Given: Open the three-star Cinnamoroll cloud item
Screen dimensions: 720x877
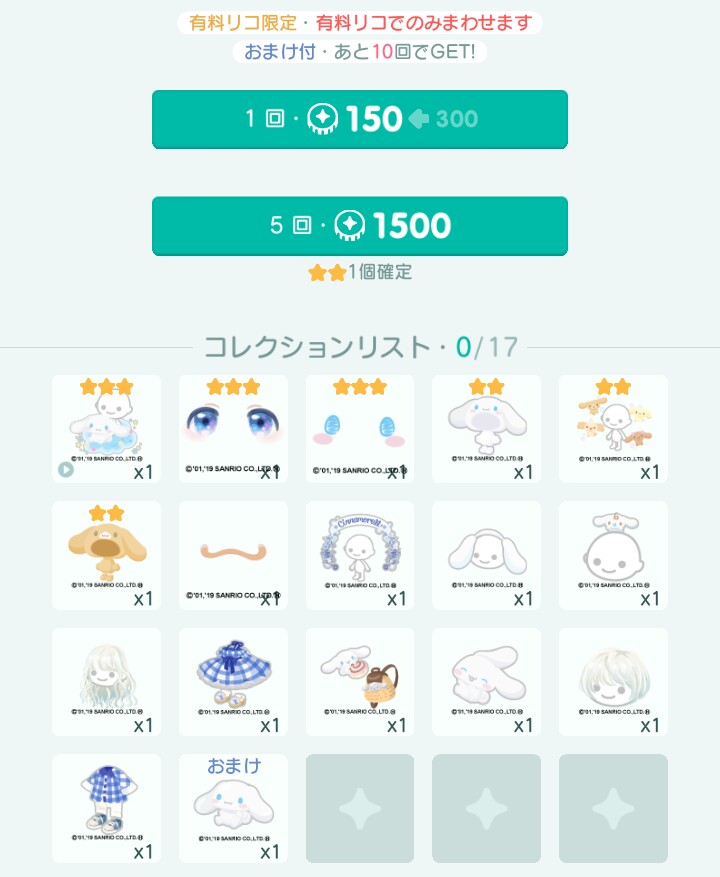Looking at the screenshot, I should pos(107,429).
